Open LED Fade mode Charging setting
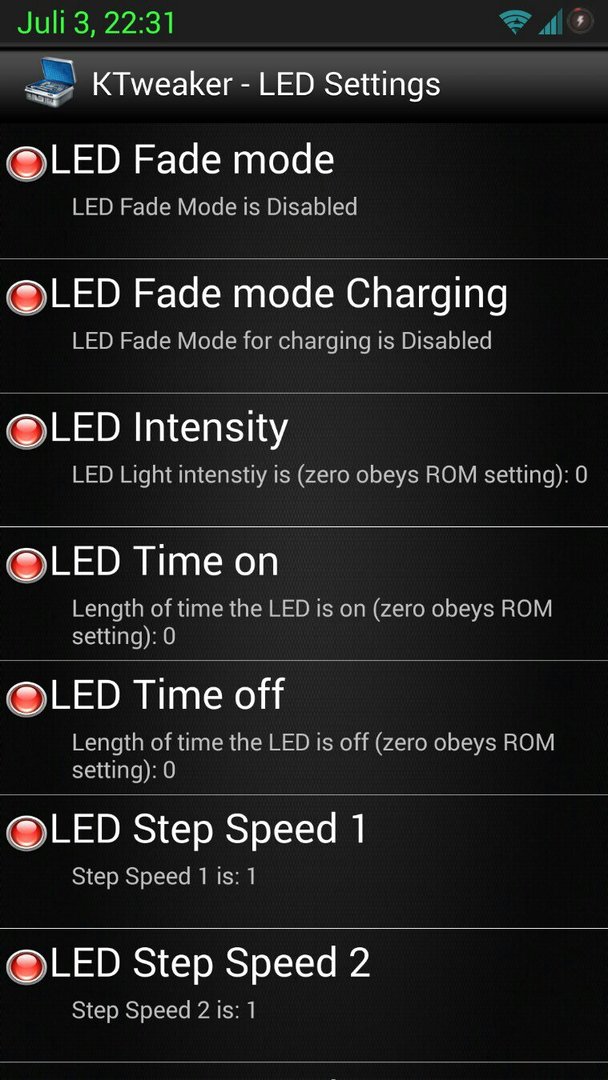This screenshot has height=1080, width=608. tap(304, 326)
